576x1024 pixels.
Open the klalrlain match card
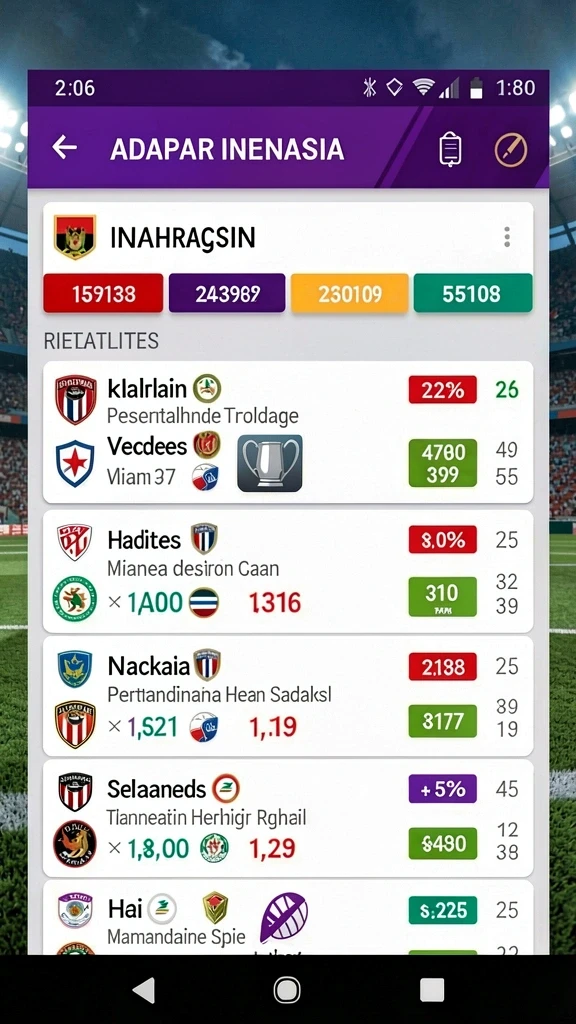pyautogui.click(x=288, y=432)
